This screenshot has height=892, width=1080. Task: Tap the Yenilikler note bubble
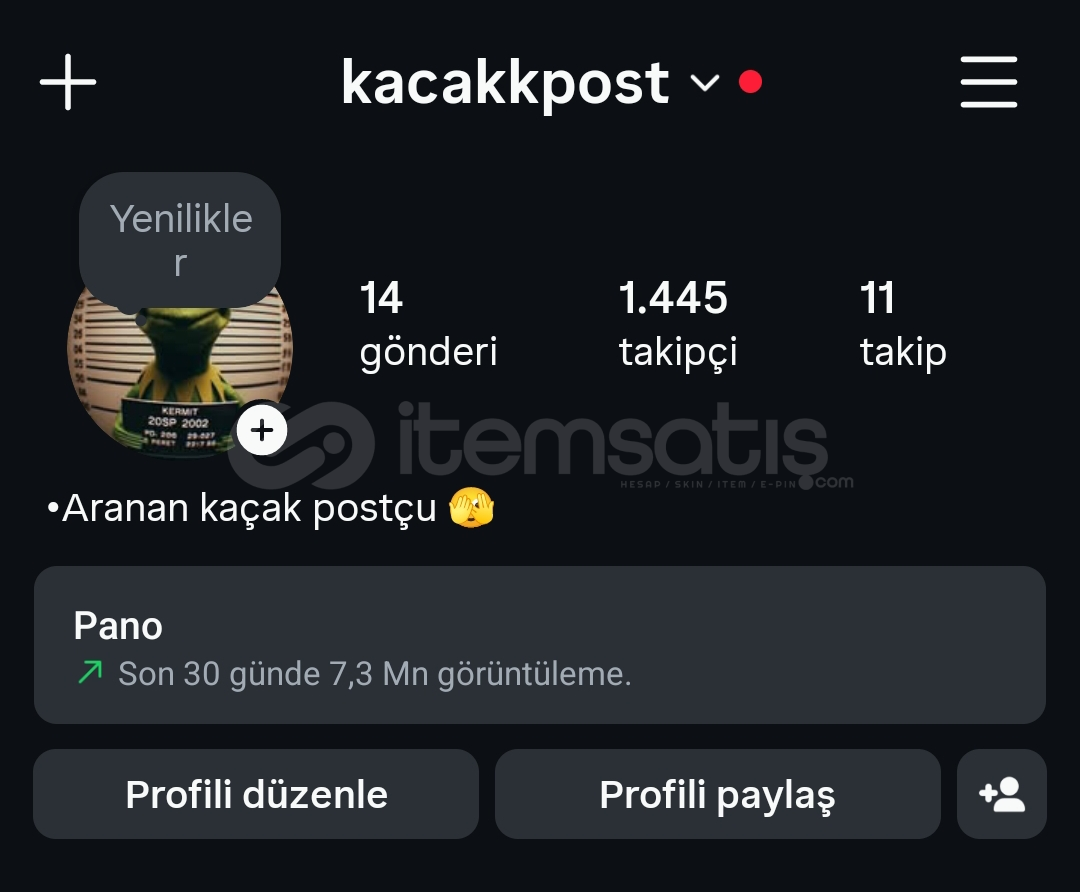[180, 240]
